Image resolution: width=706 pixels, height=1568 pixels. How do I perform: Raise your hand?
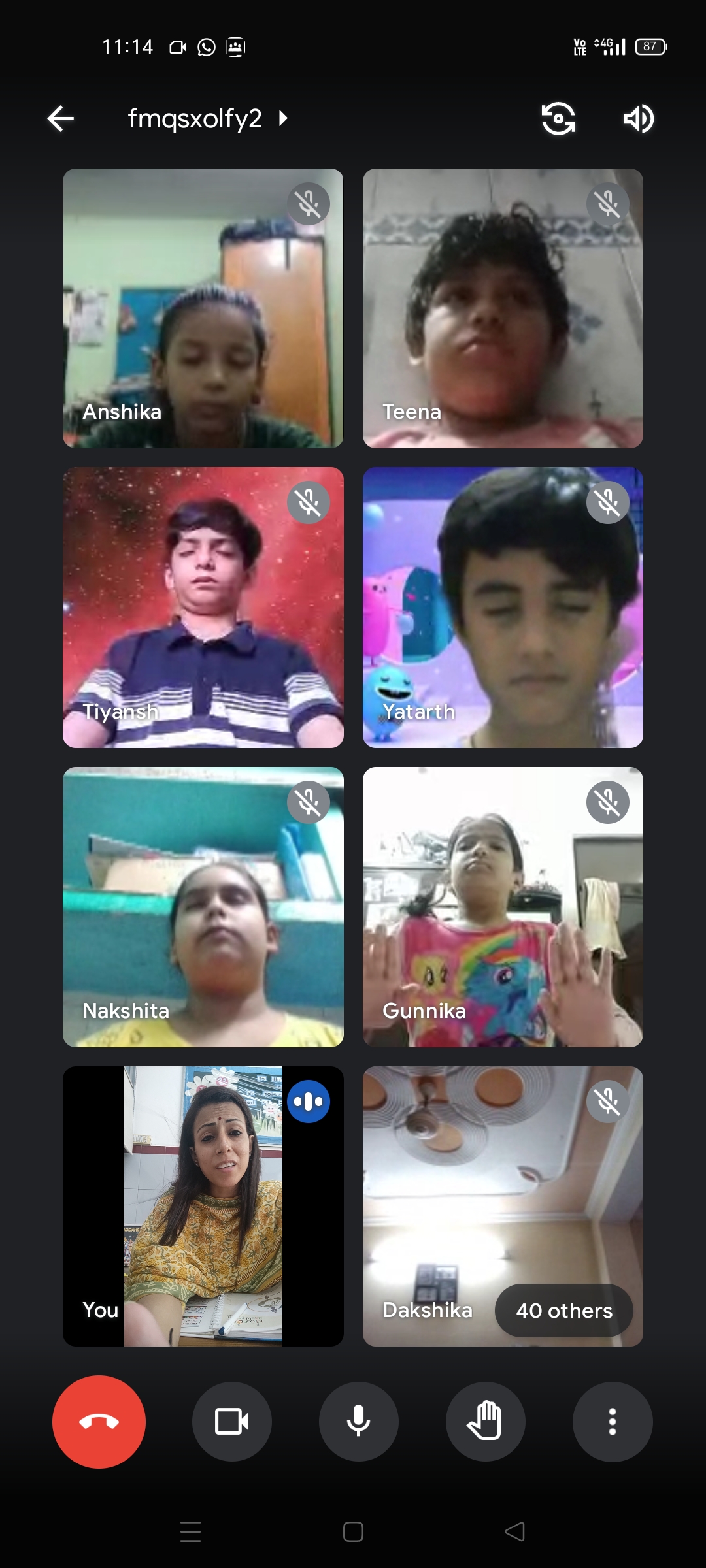(486, 1422)
